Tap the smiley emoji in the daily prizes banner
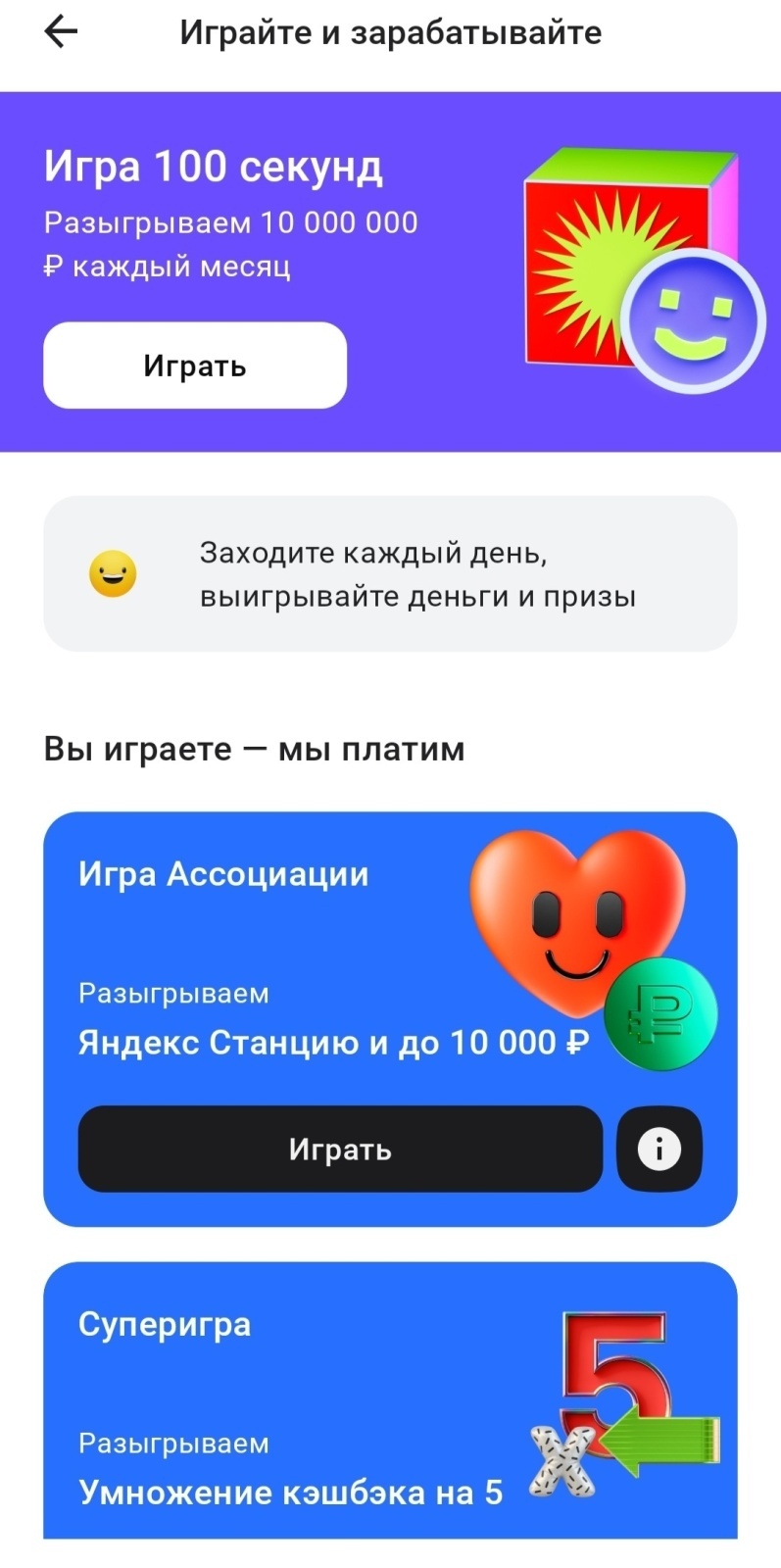 (112, 572)
